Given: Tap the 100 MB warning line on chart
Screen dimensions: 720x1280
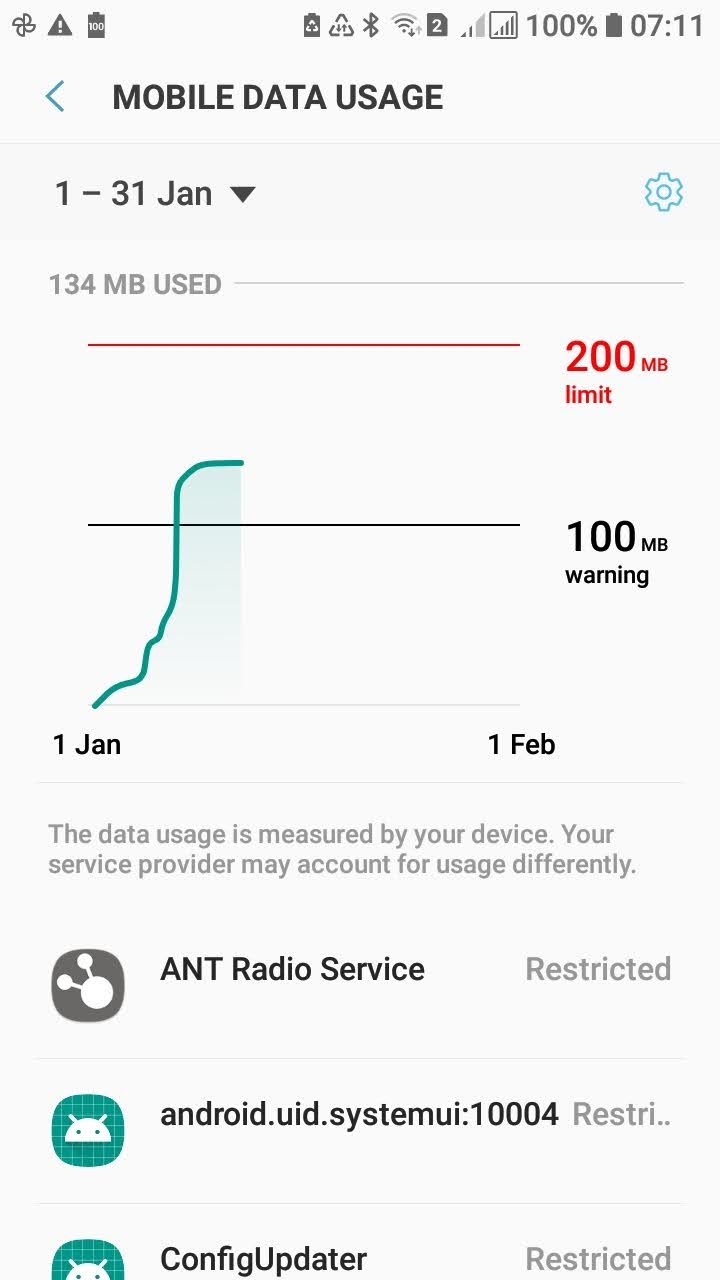Looking at the screenshot, I should 300,523.
